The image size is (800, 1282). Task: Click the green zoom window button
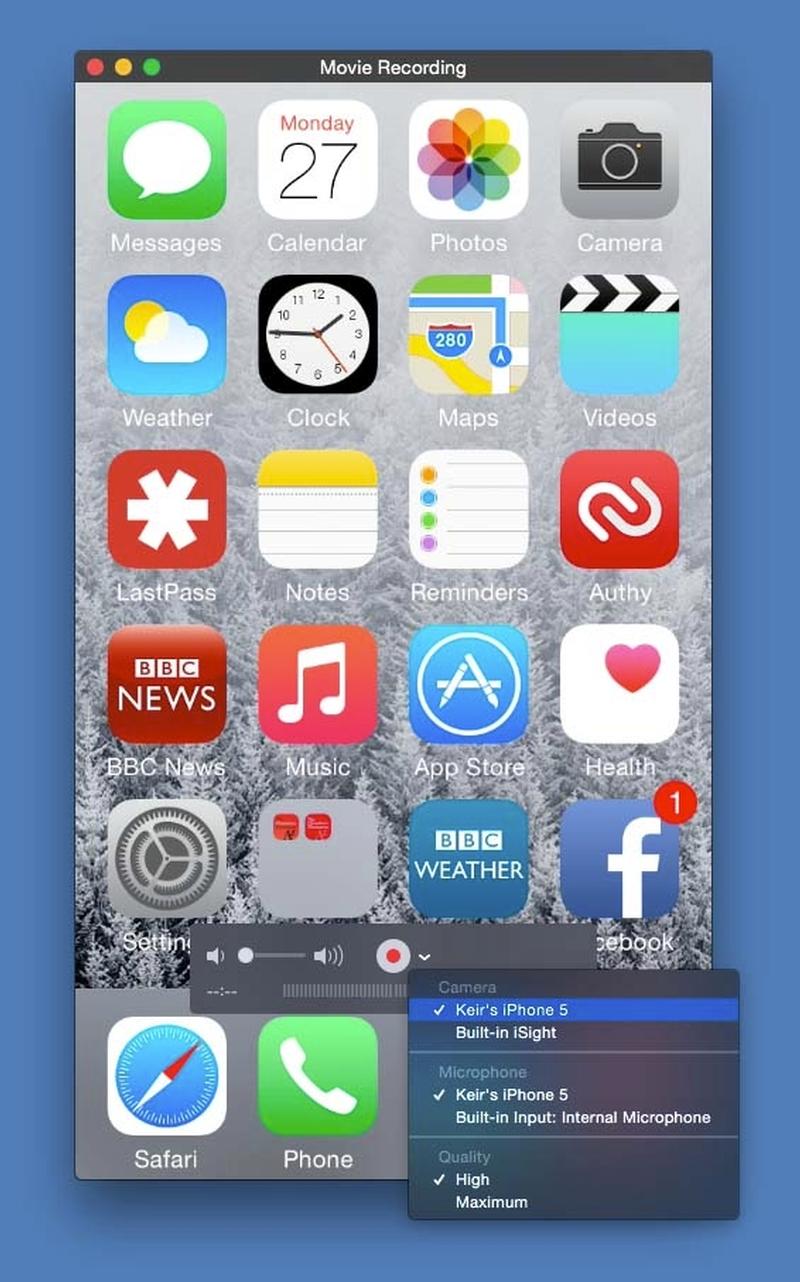tap(152, 68)
